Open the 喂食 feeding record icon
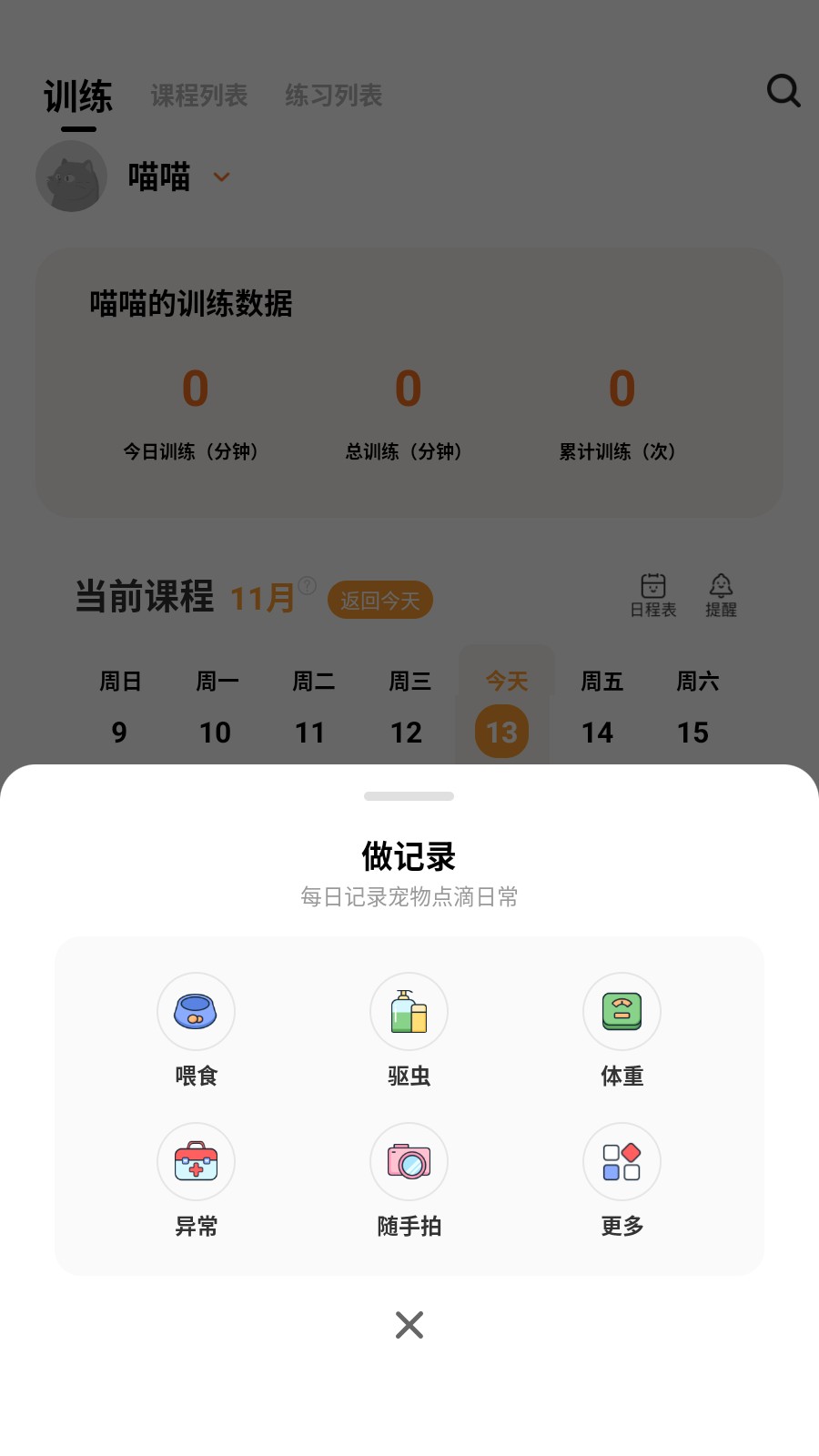The image size is (819, 1456). (x=196, y=1011)
